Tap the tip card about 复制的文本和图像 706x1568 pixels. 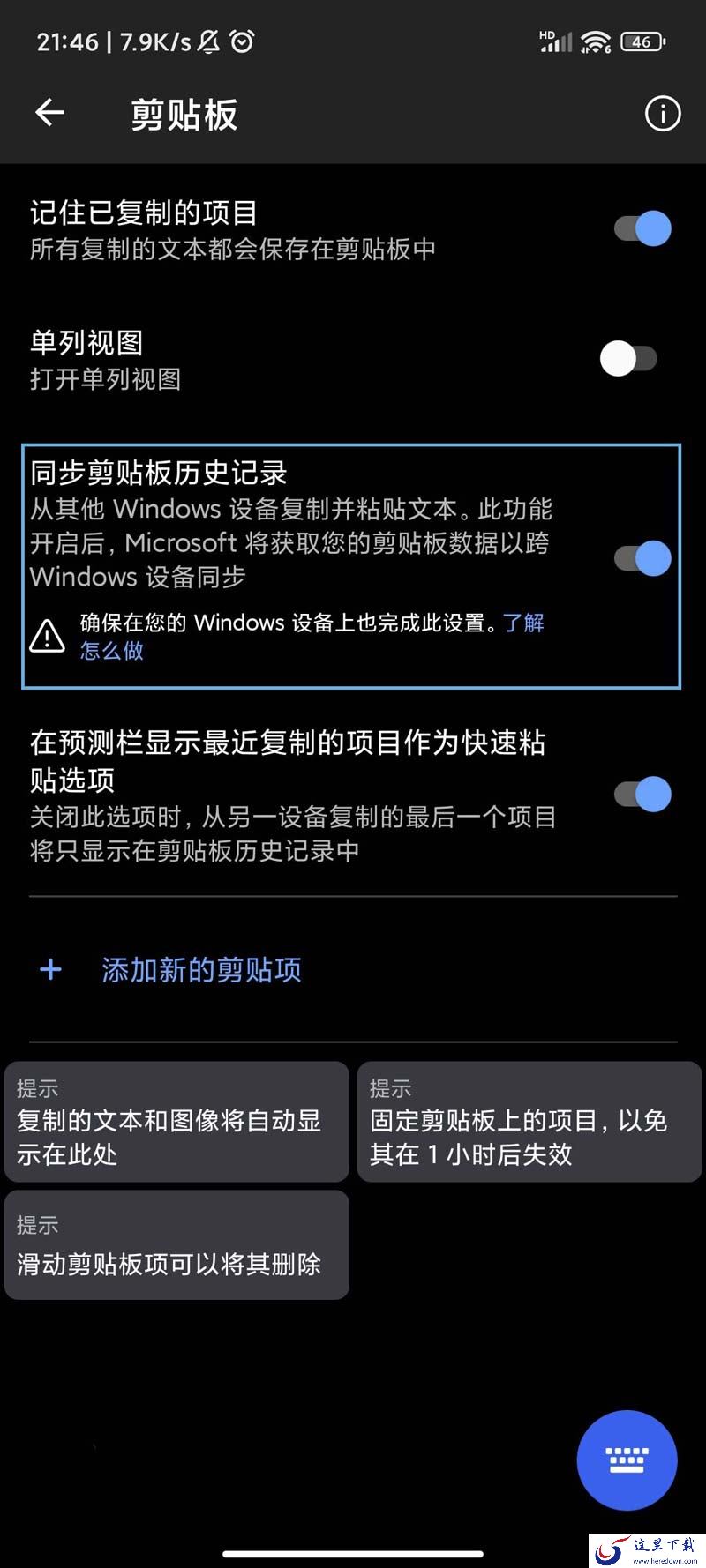(176, 1122)
